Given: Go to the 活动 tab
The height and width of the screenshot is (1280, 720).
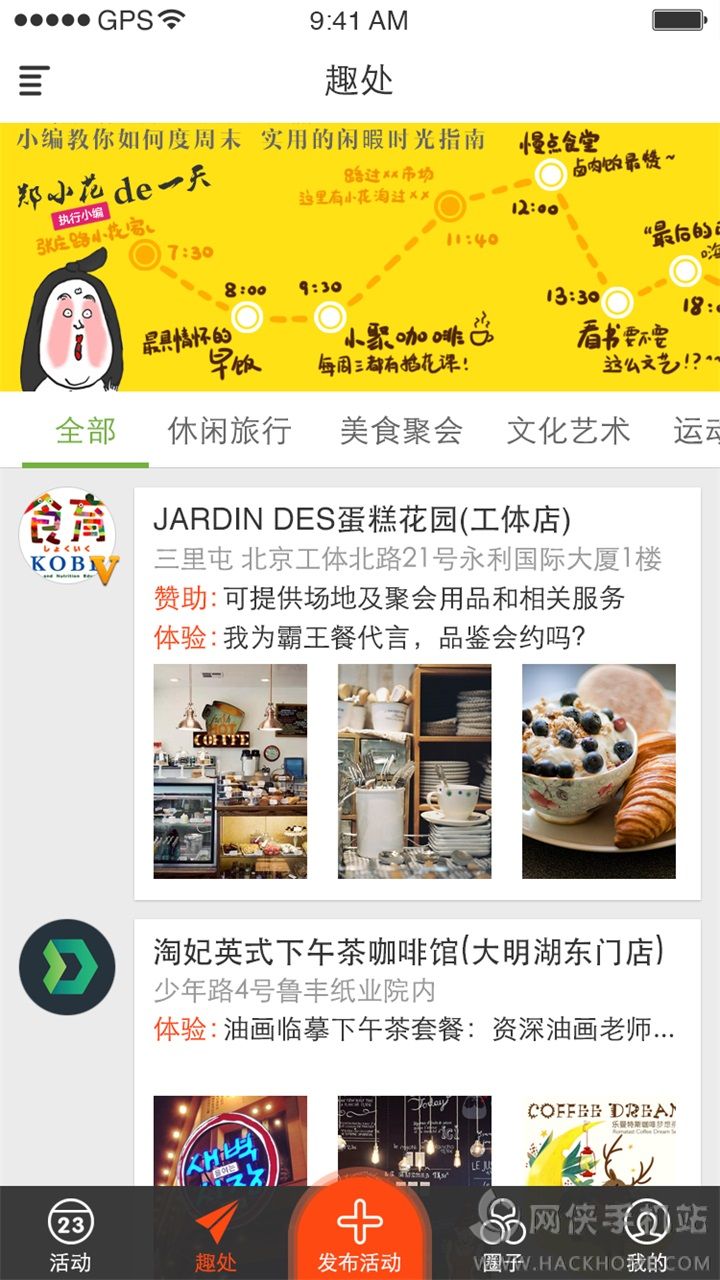Looking at the screenshot, I should pos(70,1236).
